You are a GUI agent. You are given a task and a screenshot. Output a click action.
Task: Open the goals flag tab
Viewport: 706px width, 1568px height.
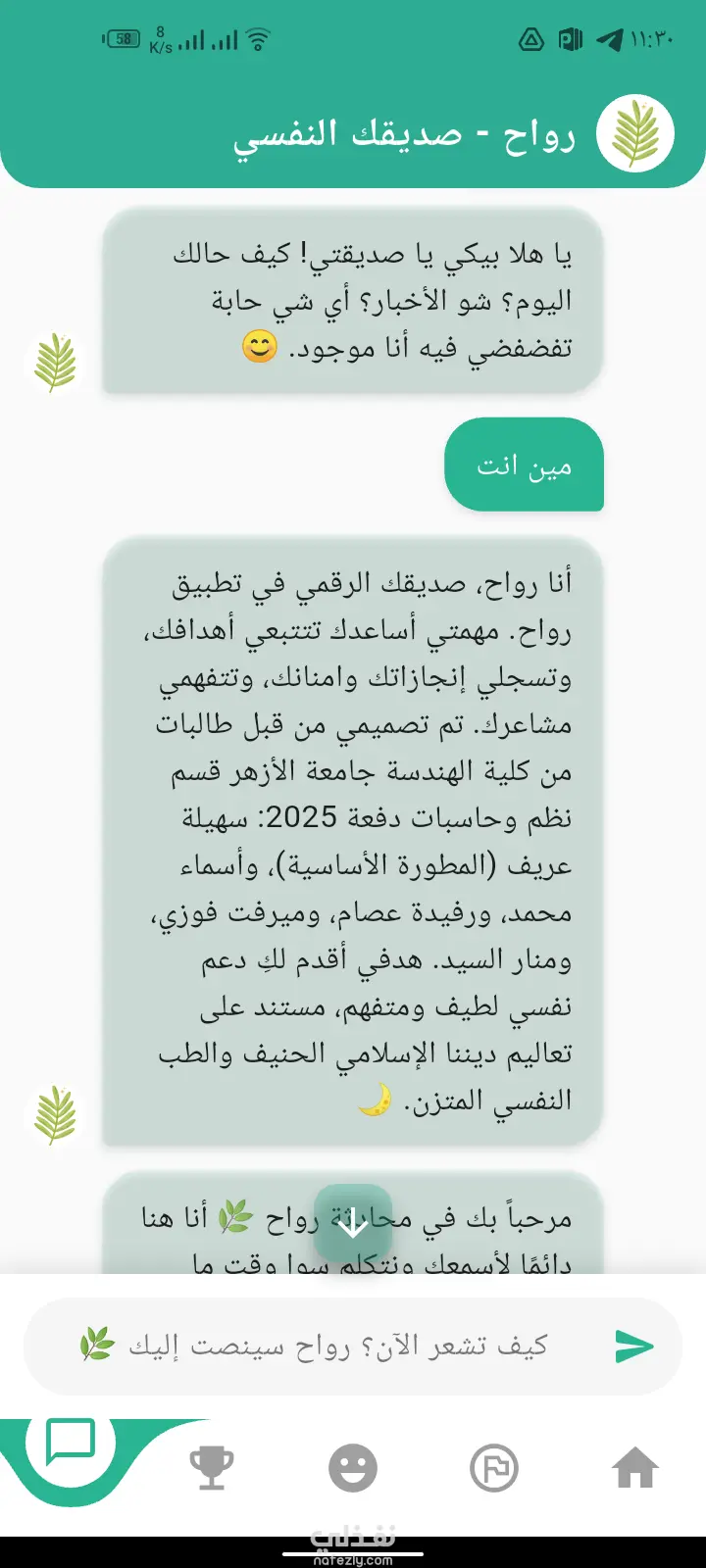tap(493, 1468)
